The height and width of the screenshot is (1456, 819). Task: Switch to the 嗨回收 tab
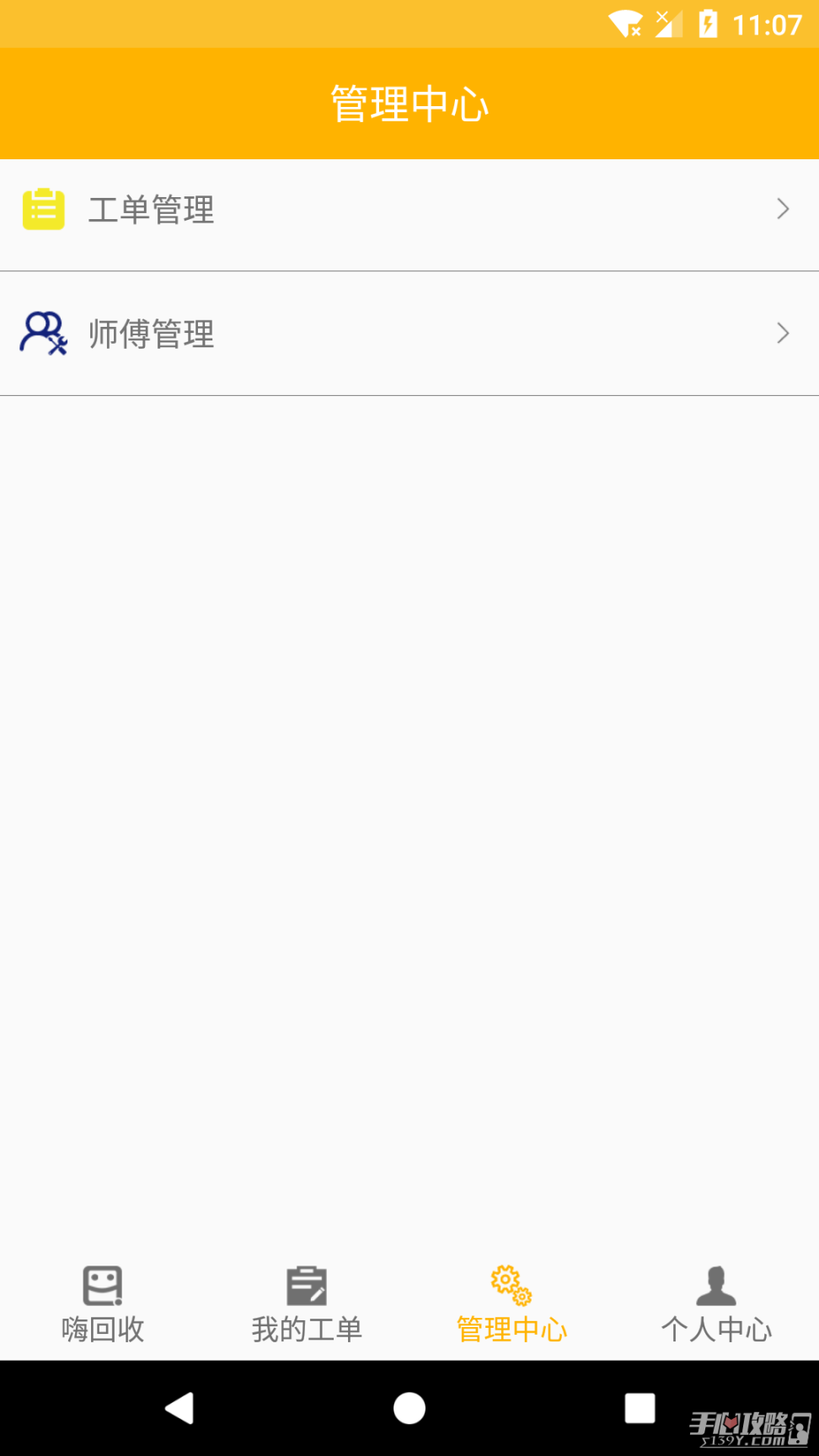tap(103, 1304)
